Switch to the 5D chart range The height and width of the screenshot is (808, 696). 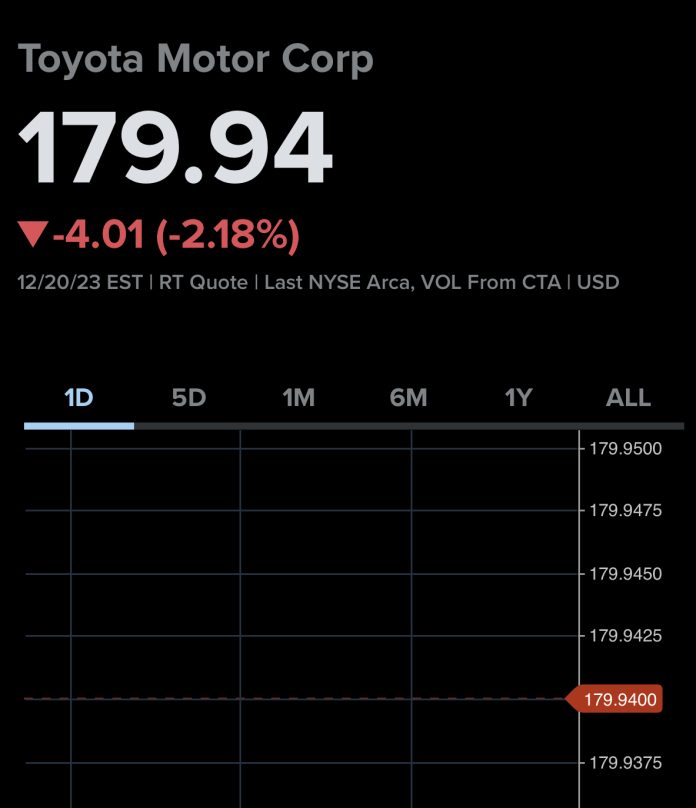[x=188, y=398]
